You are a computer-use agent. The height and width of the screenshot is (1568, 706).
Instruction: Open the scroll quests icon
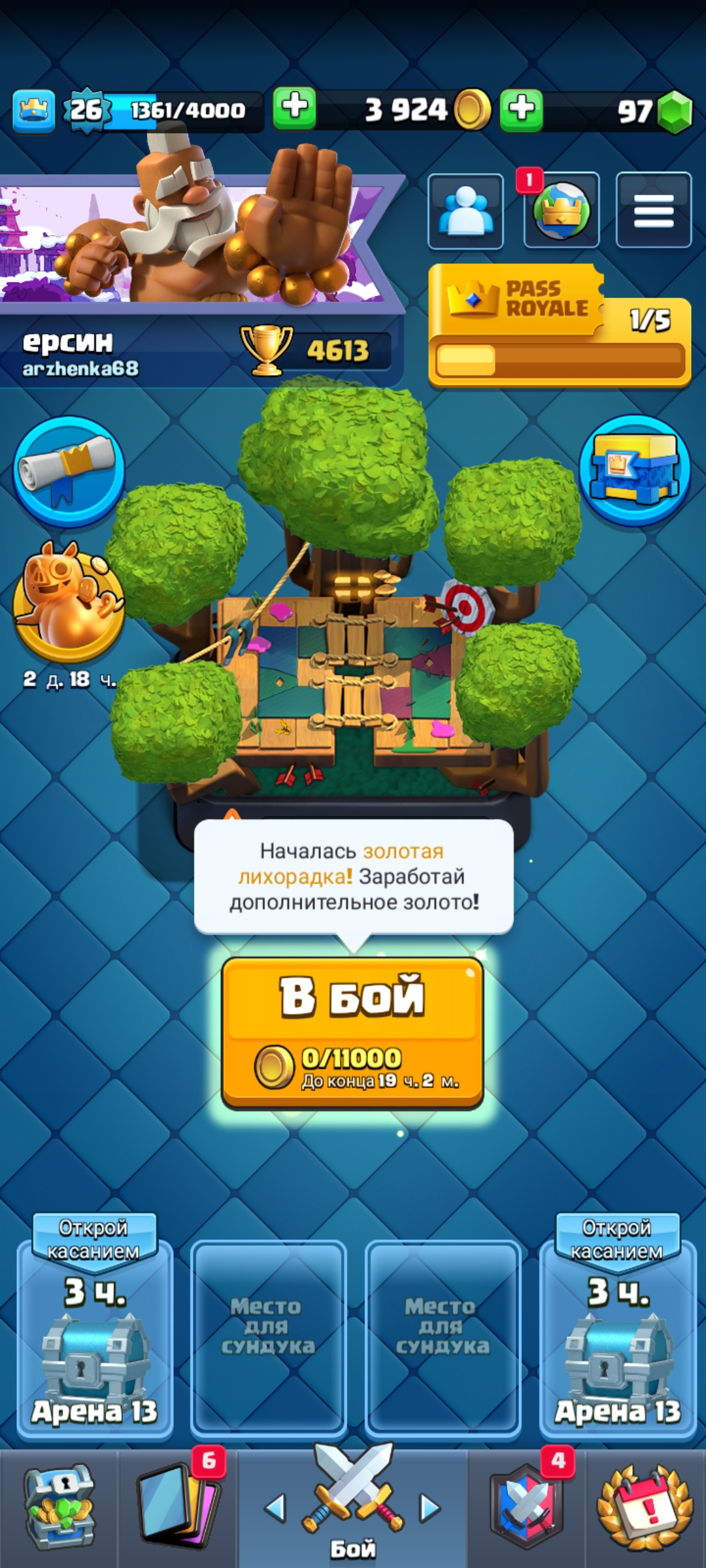tap(69, 471)
